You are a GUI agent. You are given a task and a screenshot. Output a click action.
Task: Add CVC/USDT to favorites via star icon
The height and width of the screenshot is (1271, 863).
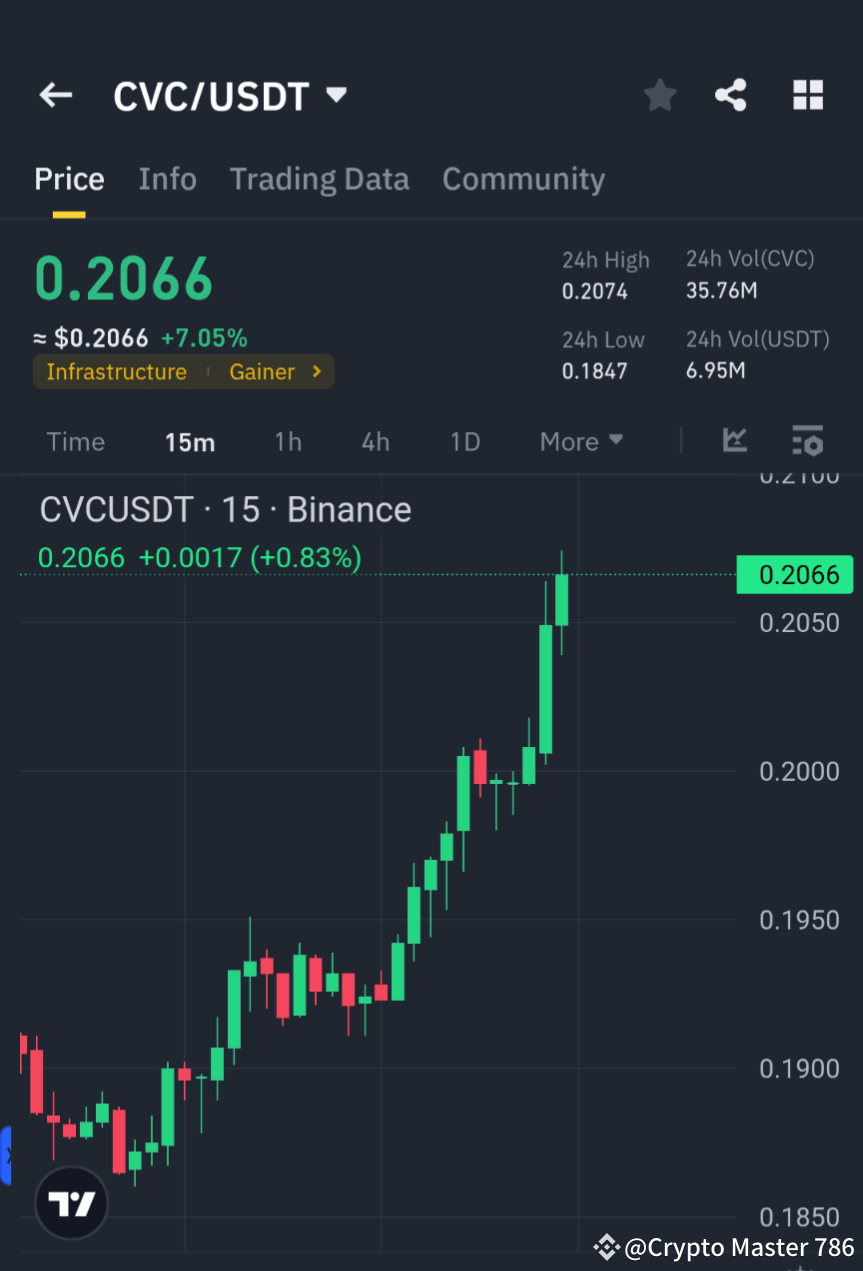pyautogui.click(x=659, y=95)
